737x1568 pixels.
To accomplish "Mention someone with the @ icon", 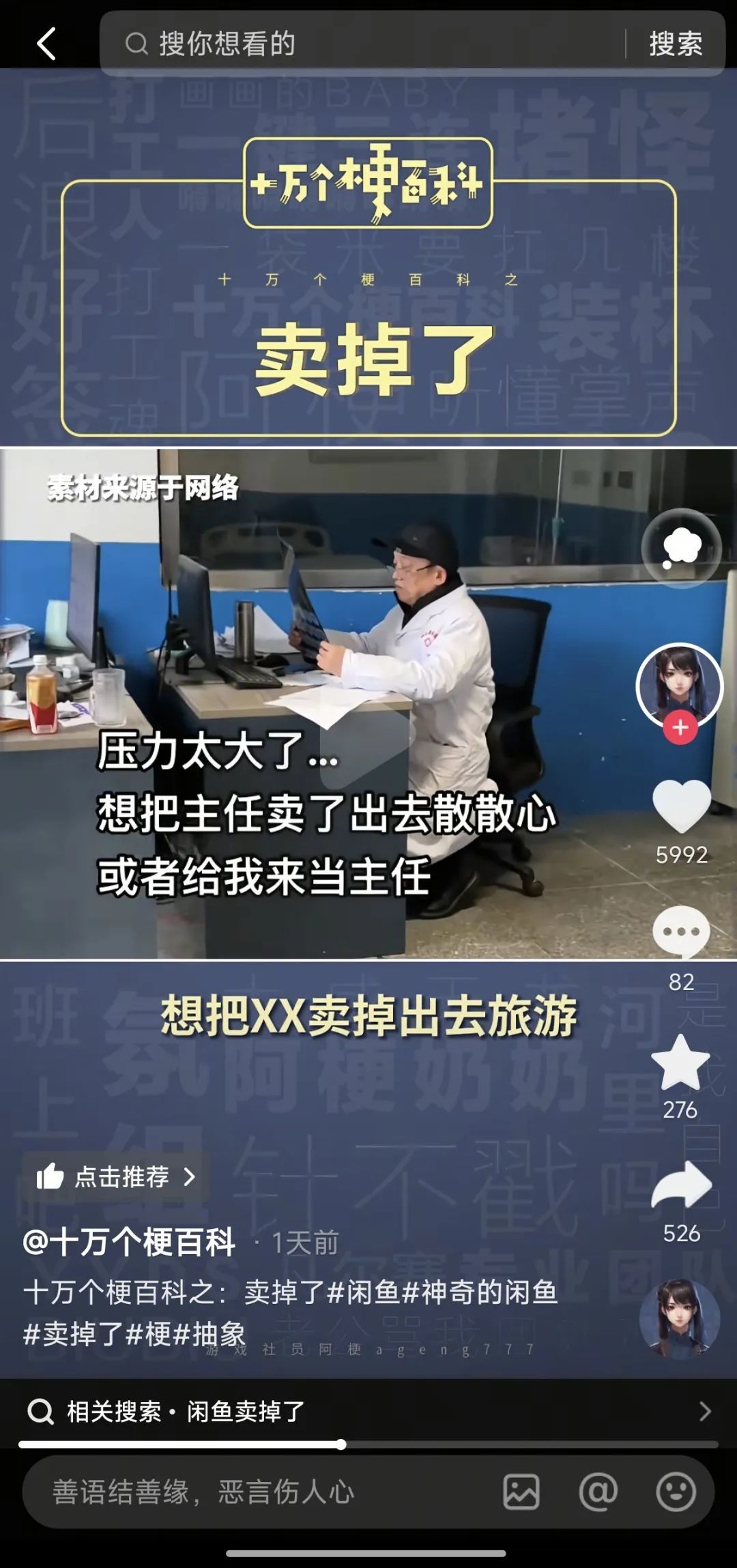I will (x=598, y=1492).
